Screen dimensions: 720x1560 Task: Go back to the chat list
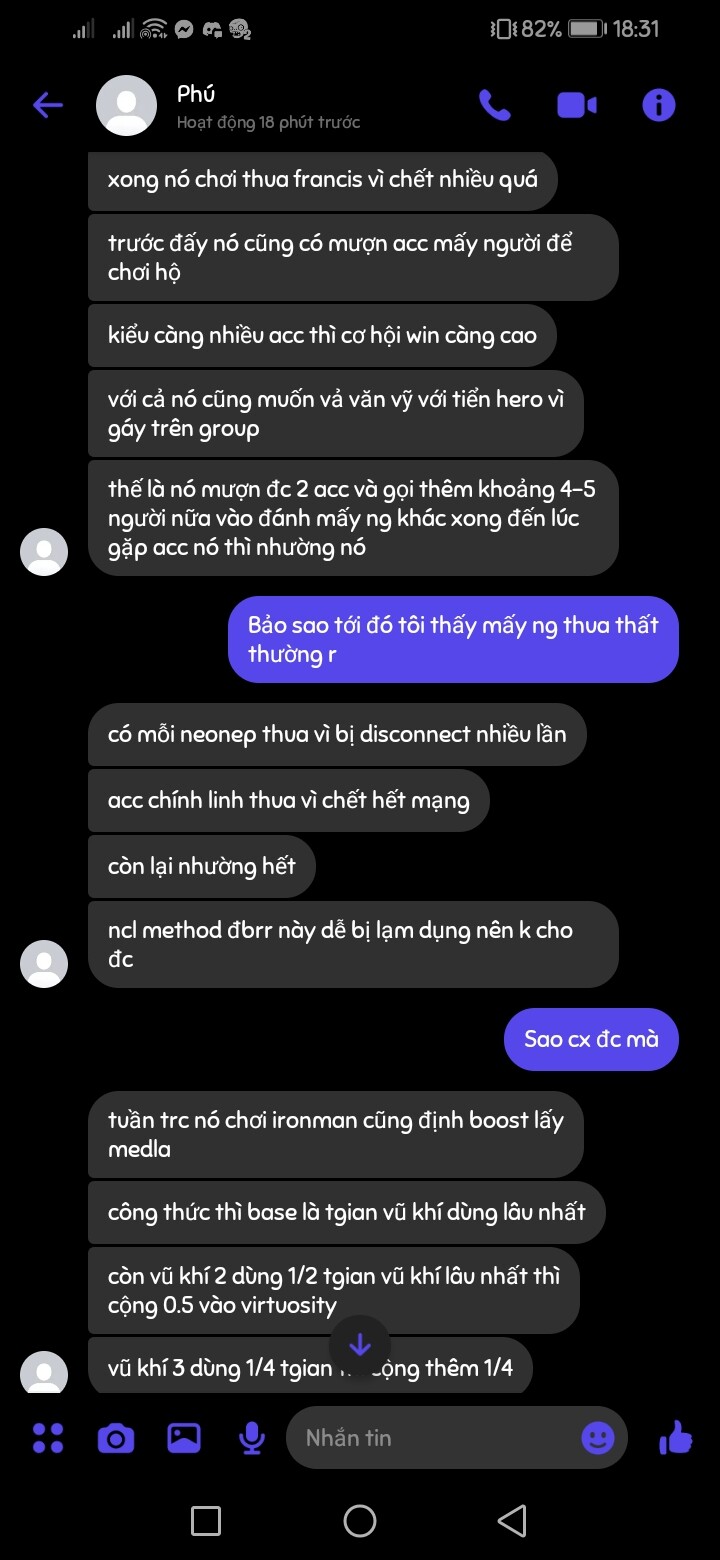(47, 105)
